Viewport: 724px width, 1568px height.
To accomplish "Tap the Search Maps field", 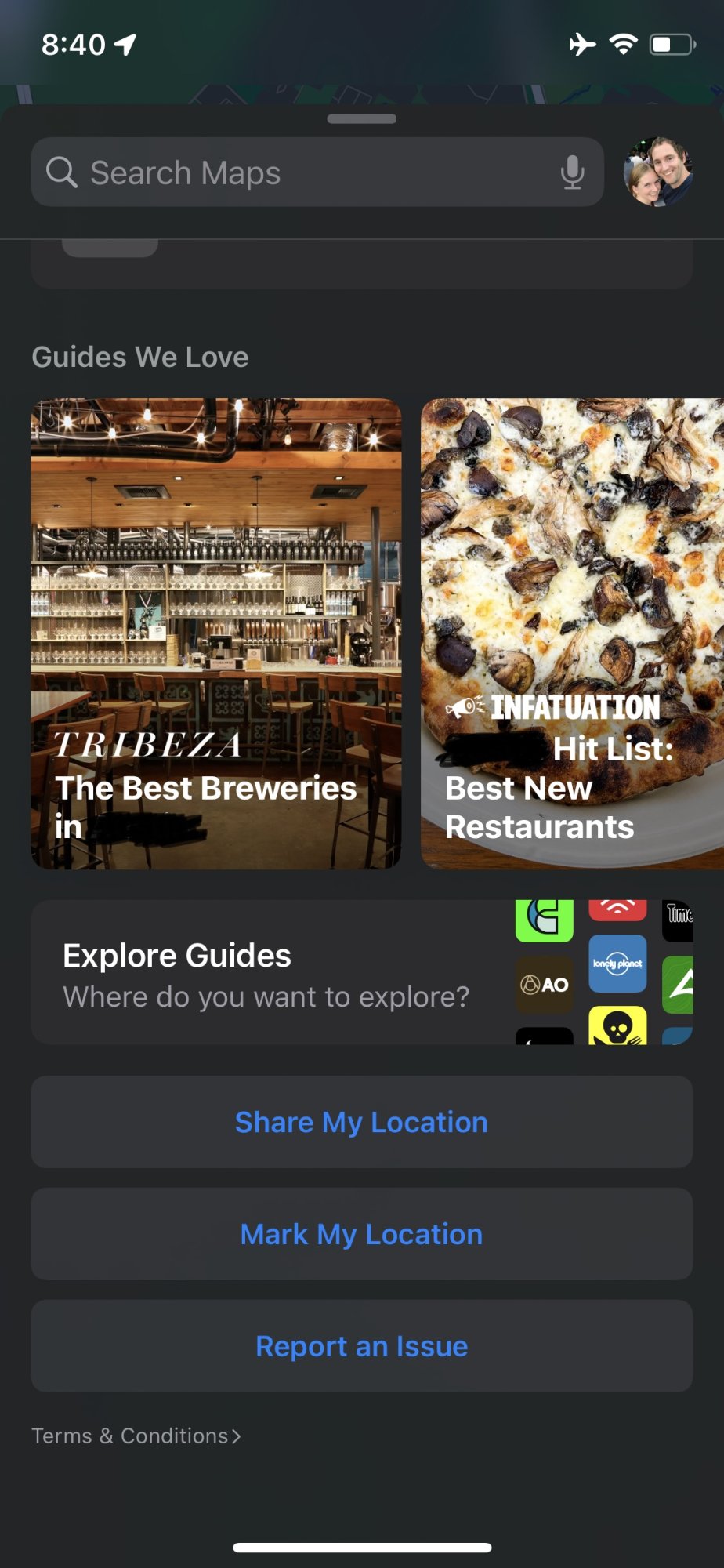I will [x=298, y=172].
